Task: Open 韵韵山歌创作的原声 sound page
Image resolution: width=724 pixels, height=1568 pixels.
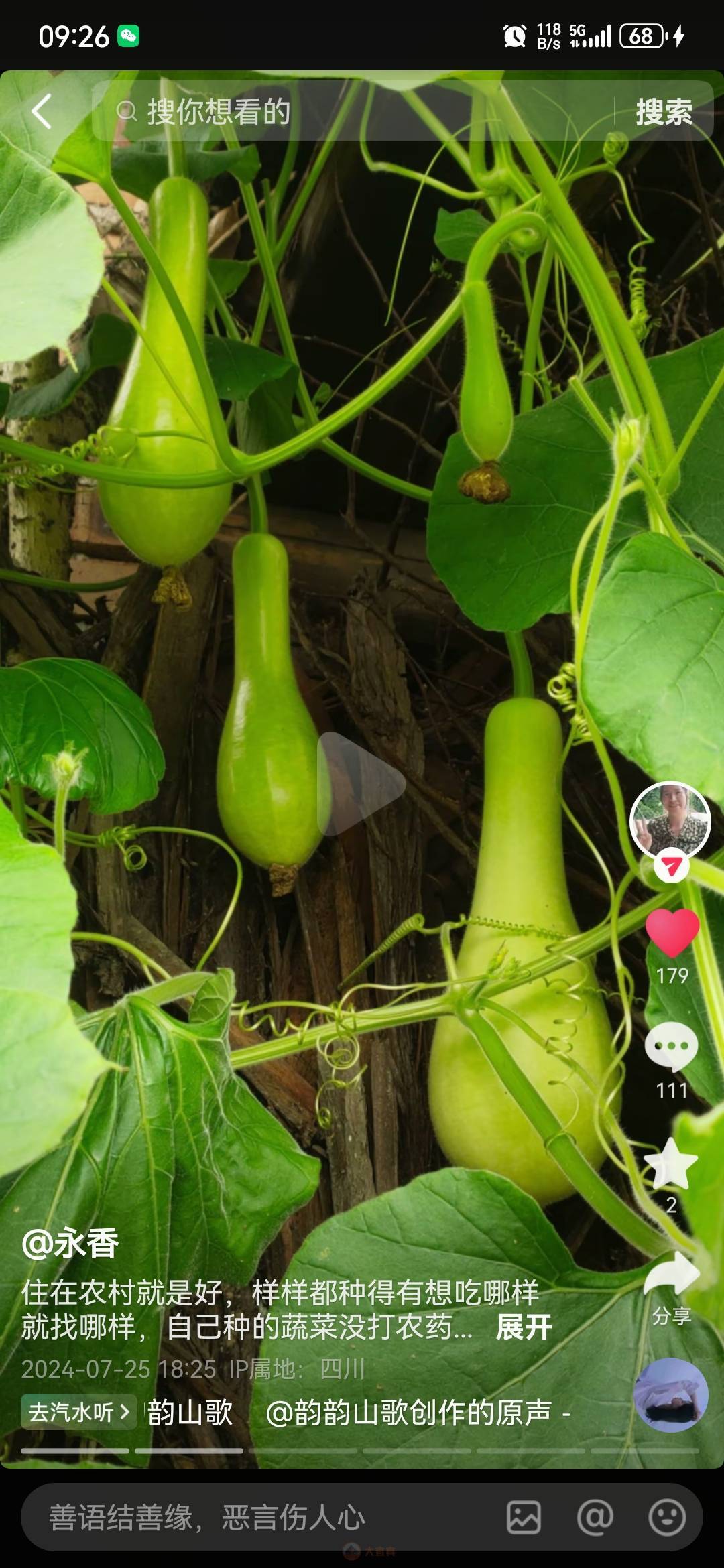Action: [409, 1413]
